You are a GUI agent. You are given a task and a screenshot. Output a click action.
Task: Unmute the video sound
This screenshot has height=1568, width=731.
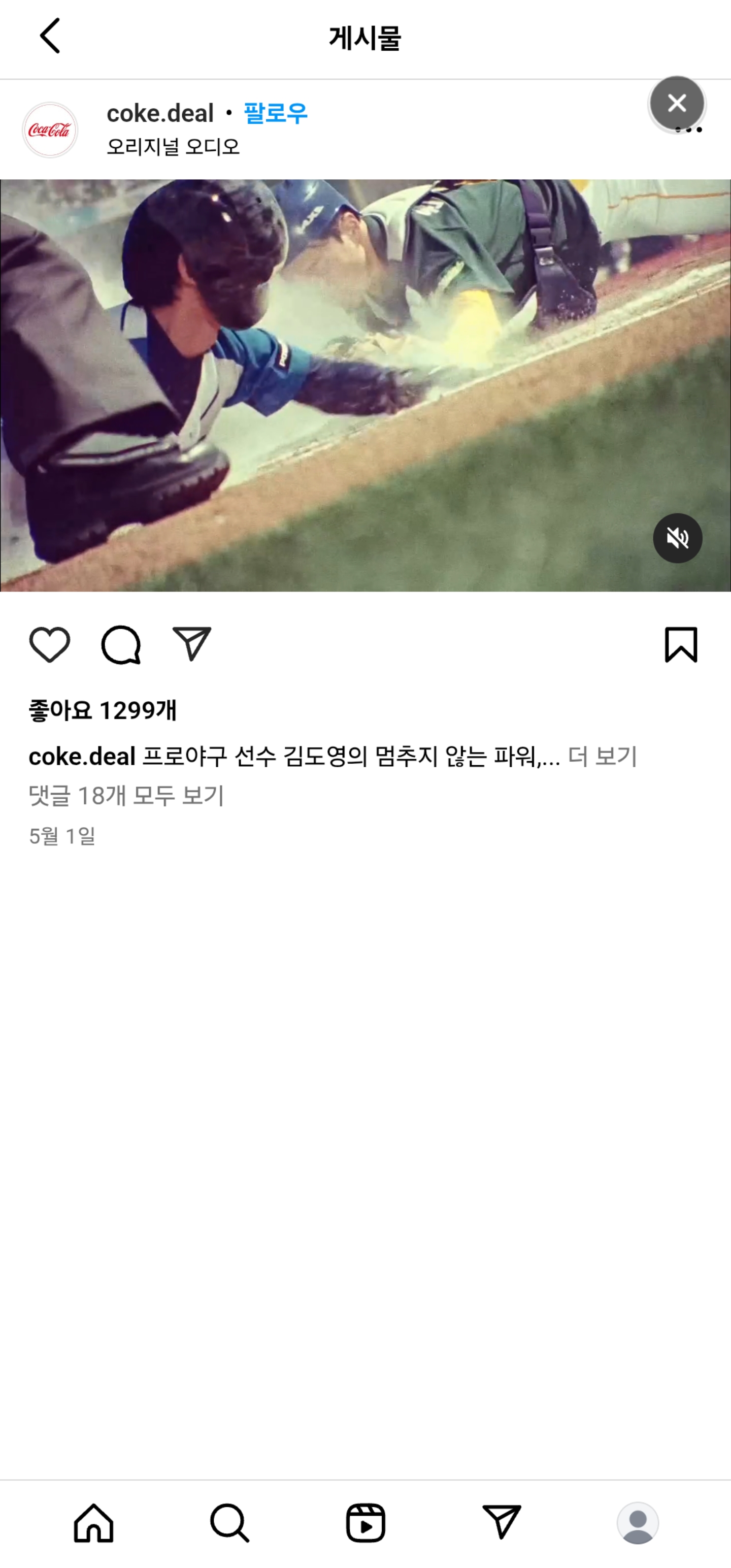(677, 538)
